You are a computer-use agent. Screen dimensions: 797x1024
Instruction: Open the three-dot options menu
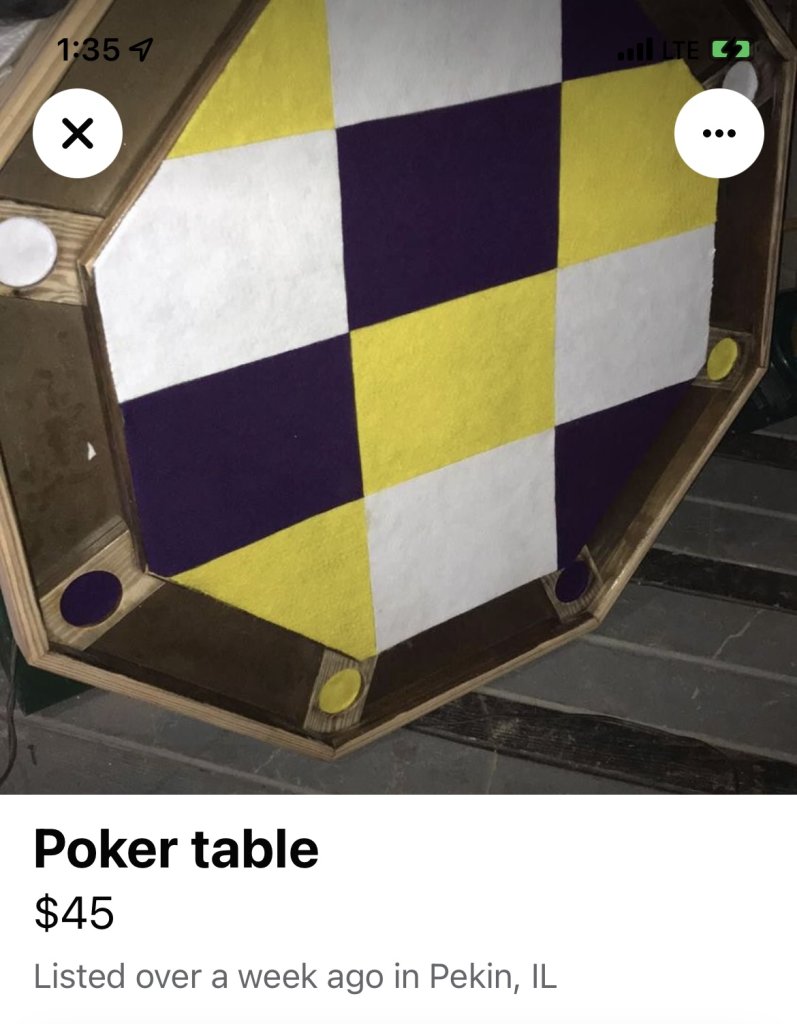[719, 133]
